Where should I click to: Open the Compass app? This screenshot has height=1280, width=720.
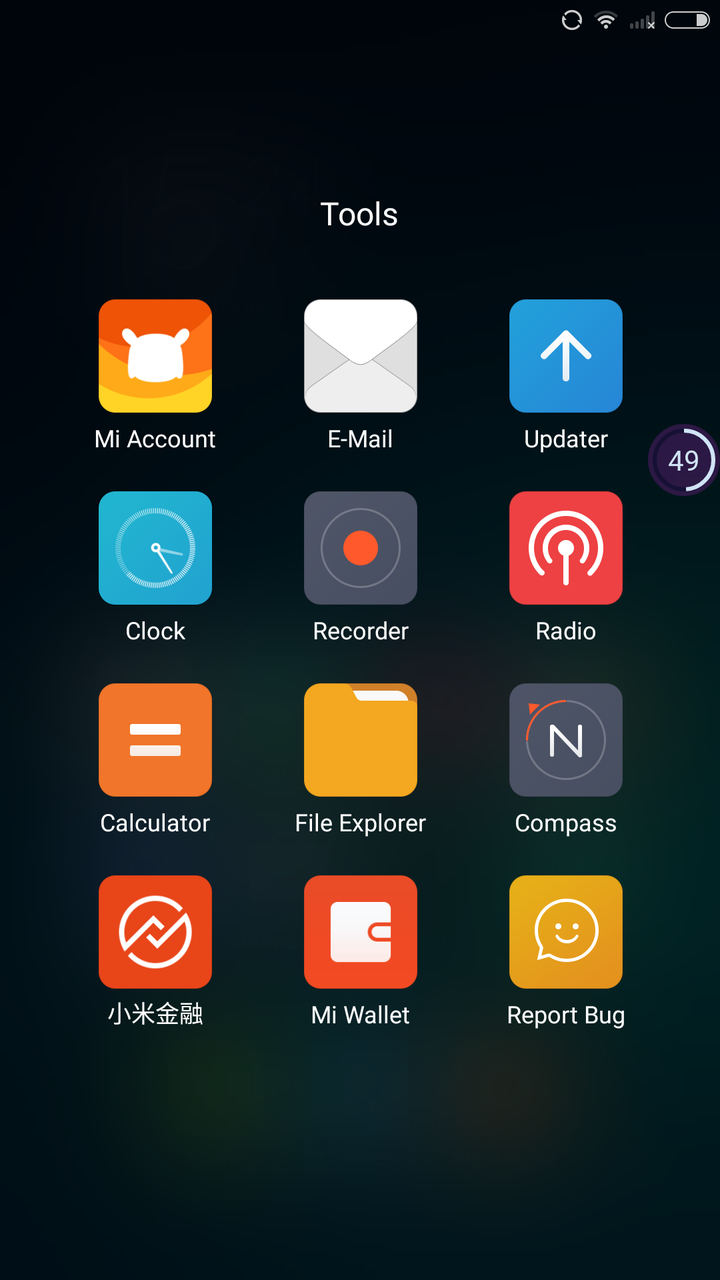[566, 740]
